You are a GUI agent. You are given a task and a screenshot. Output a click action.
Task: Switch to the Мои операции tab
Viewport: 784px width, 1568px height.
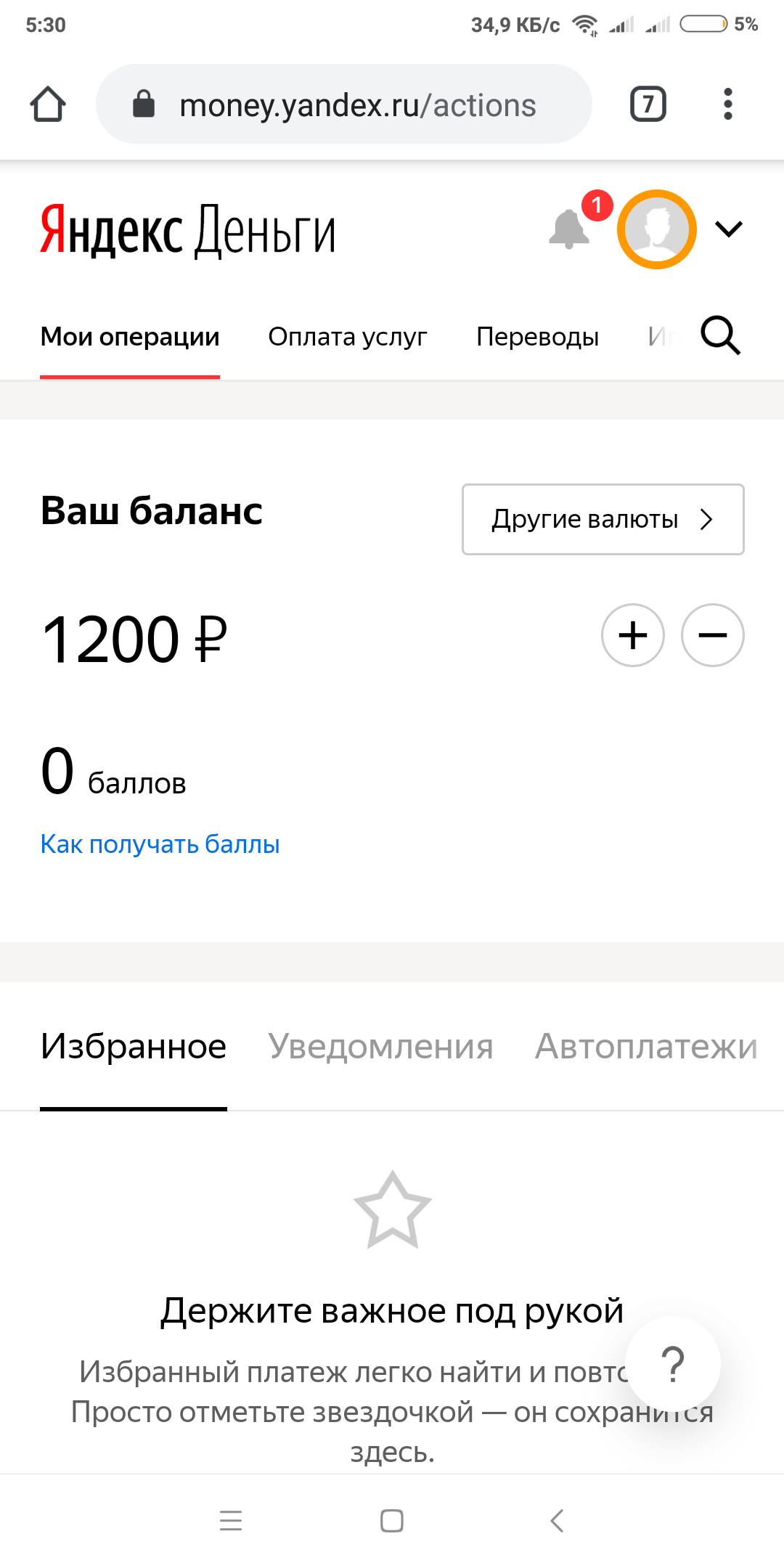(130, 337)
